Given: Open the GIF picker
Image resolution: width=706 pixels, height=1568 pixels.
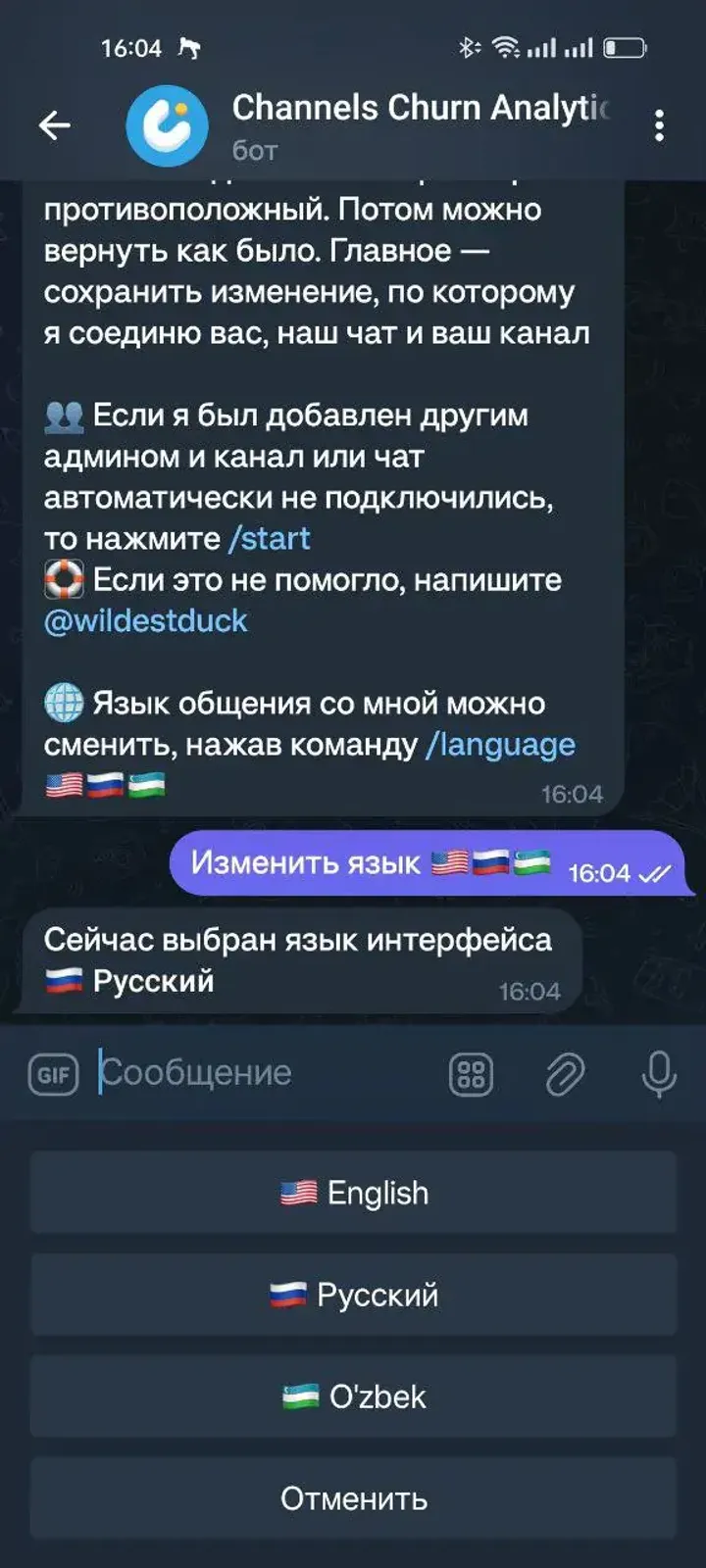Looking at the screenshot, I should pyautogui.click(x=53, y=1074).
